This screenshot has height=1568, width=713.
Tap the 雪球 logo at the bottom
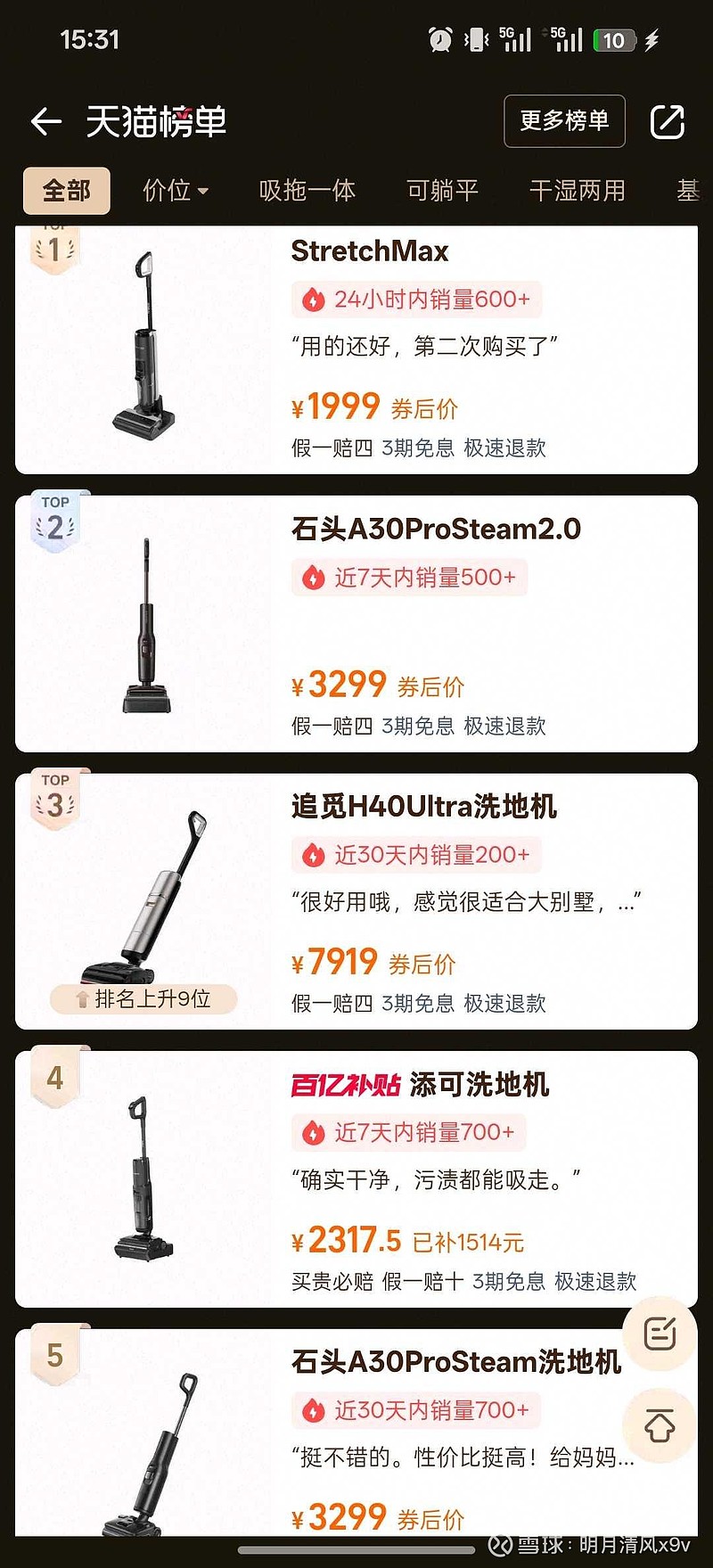coord(497,1547)
